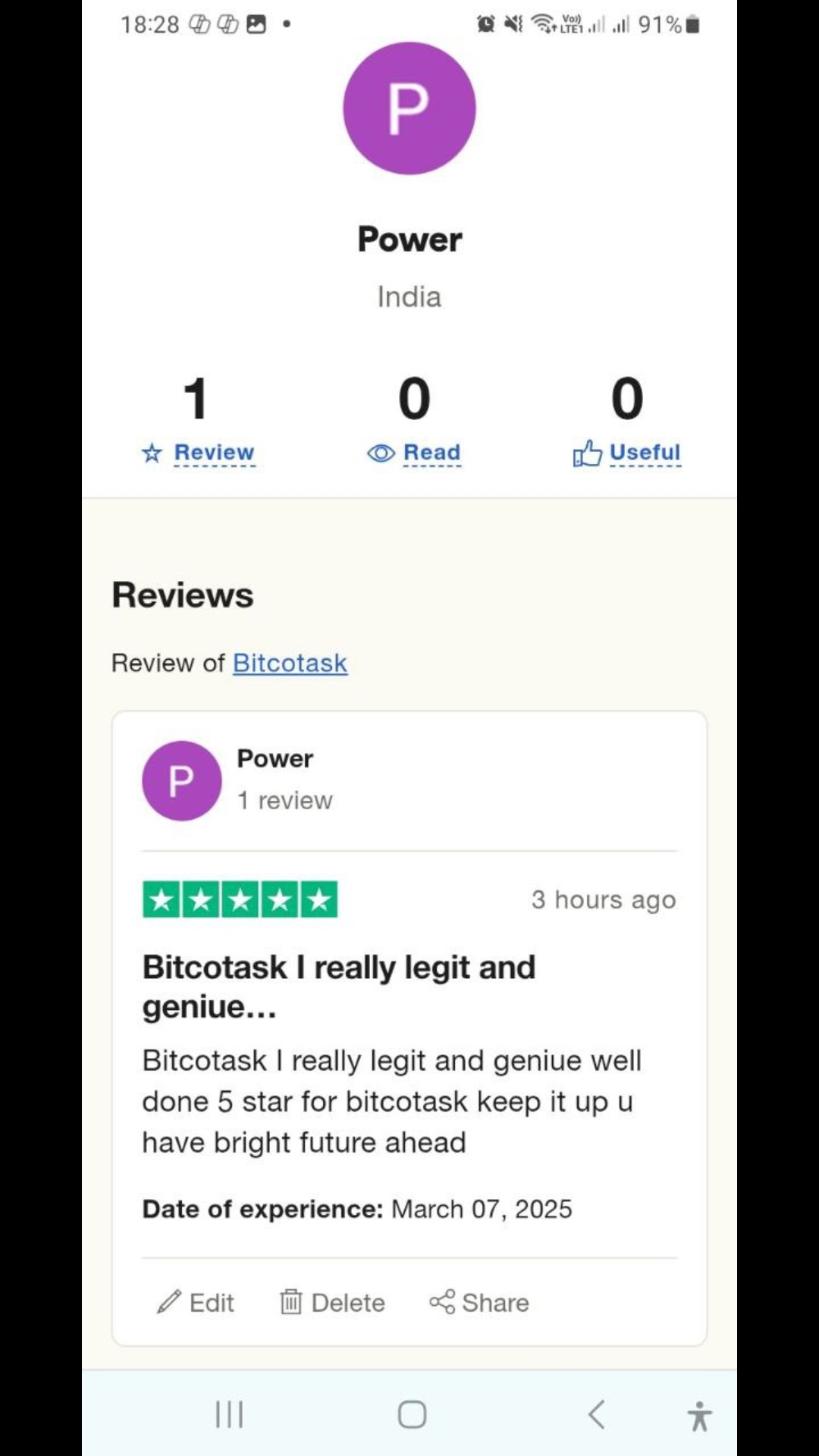Tap the Useful count link
Viewport: 819px width, 1456px height.
click(x=644, y=452)
